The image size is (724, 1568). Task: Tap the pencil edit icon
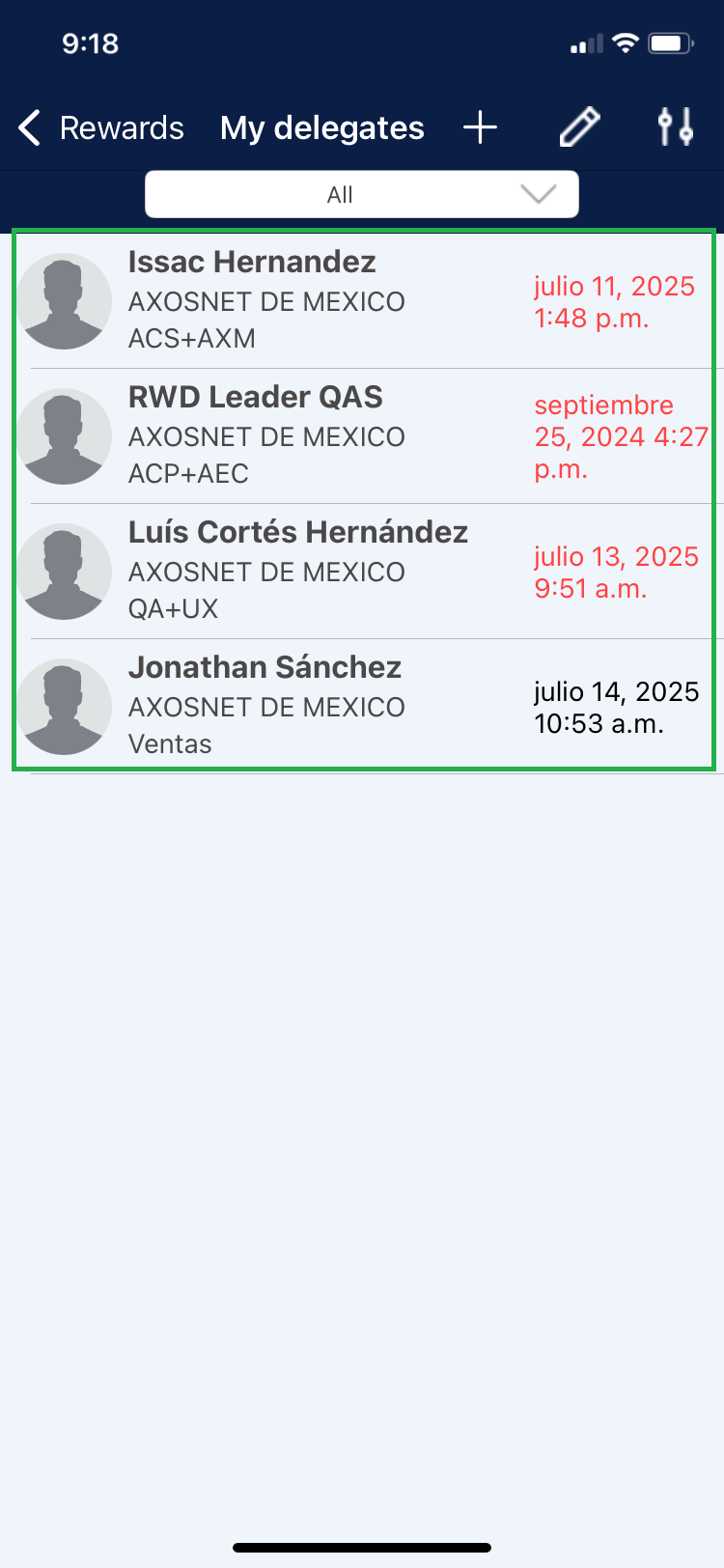coord(579,127)
